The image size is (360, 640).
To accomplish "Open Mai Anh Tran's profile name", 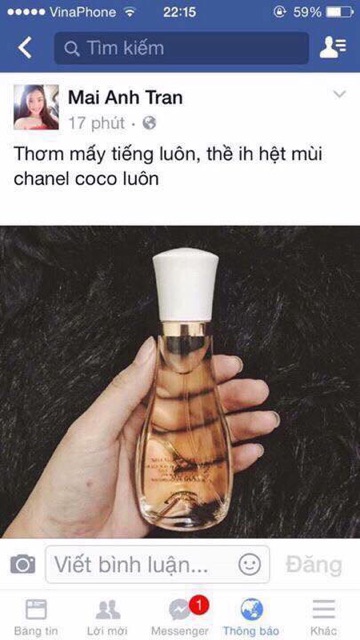I will (125, 98).
